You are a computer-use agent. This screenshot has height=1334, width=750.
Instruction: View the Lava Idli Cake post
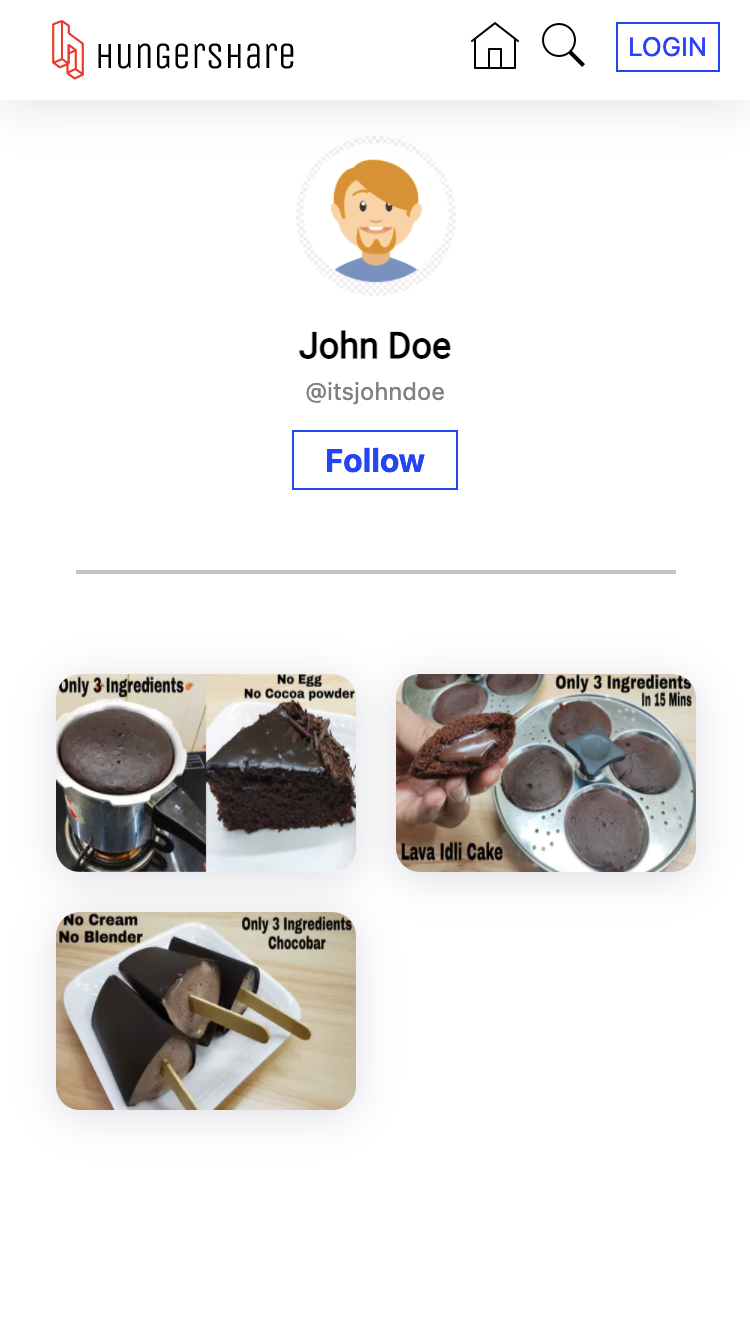(x=546, y=772)
